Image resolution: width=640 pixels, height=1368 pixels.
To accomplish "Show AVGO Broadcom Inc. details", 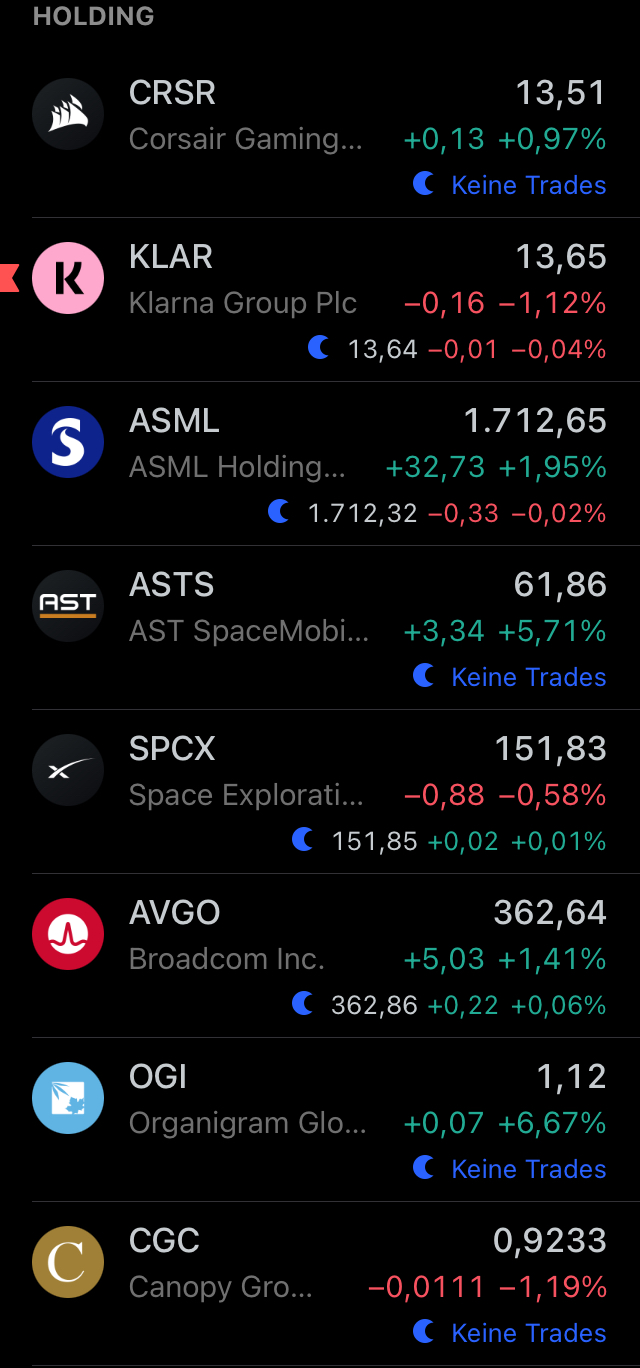I will [320, 956].
